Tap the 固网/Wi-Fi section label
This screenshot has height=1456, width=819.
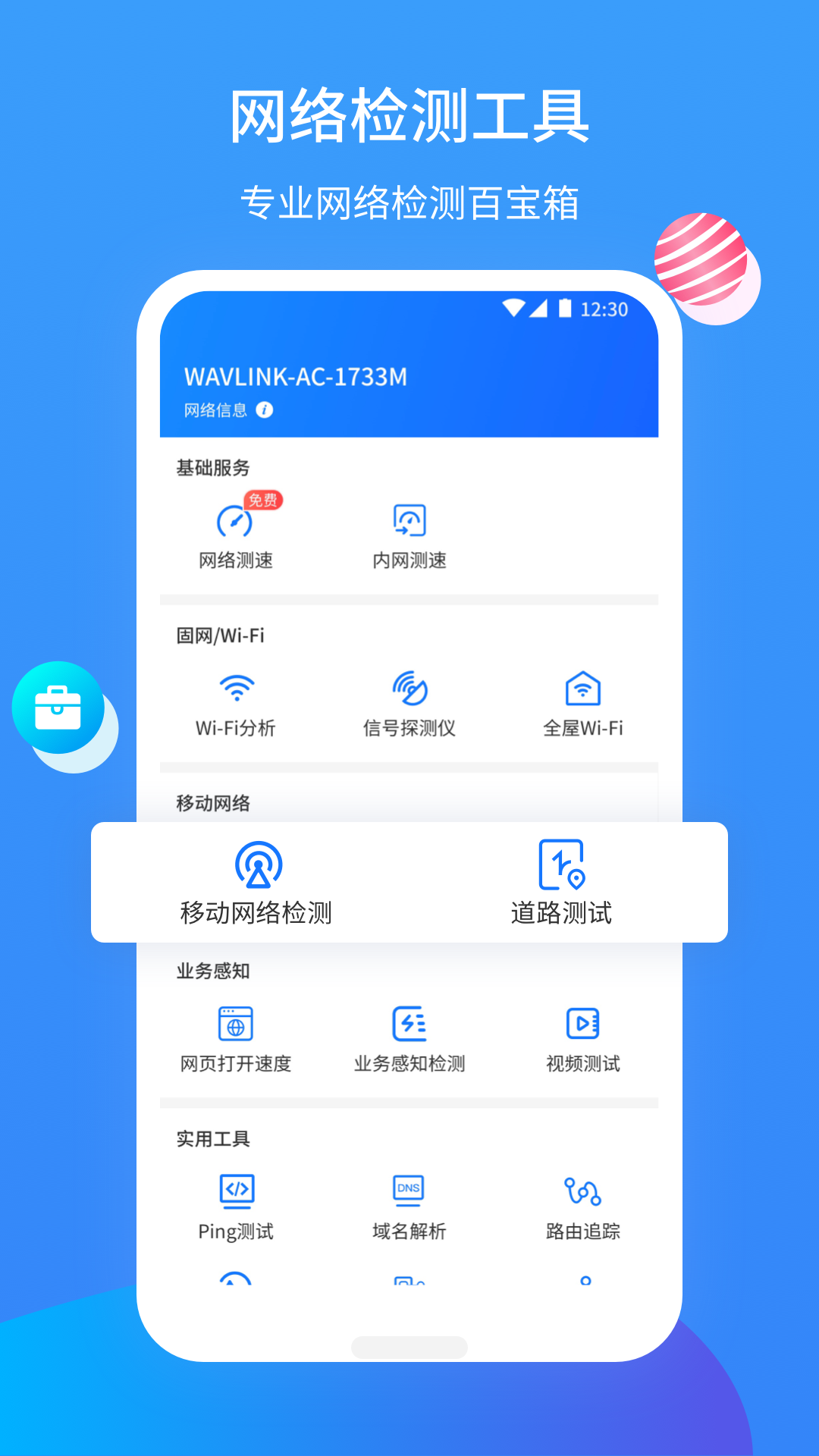tap(219, 636)
